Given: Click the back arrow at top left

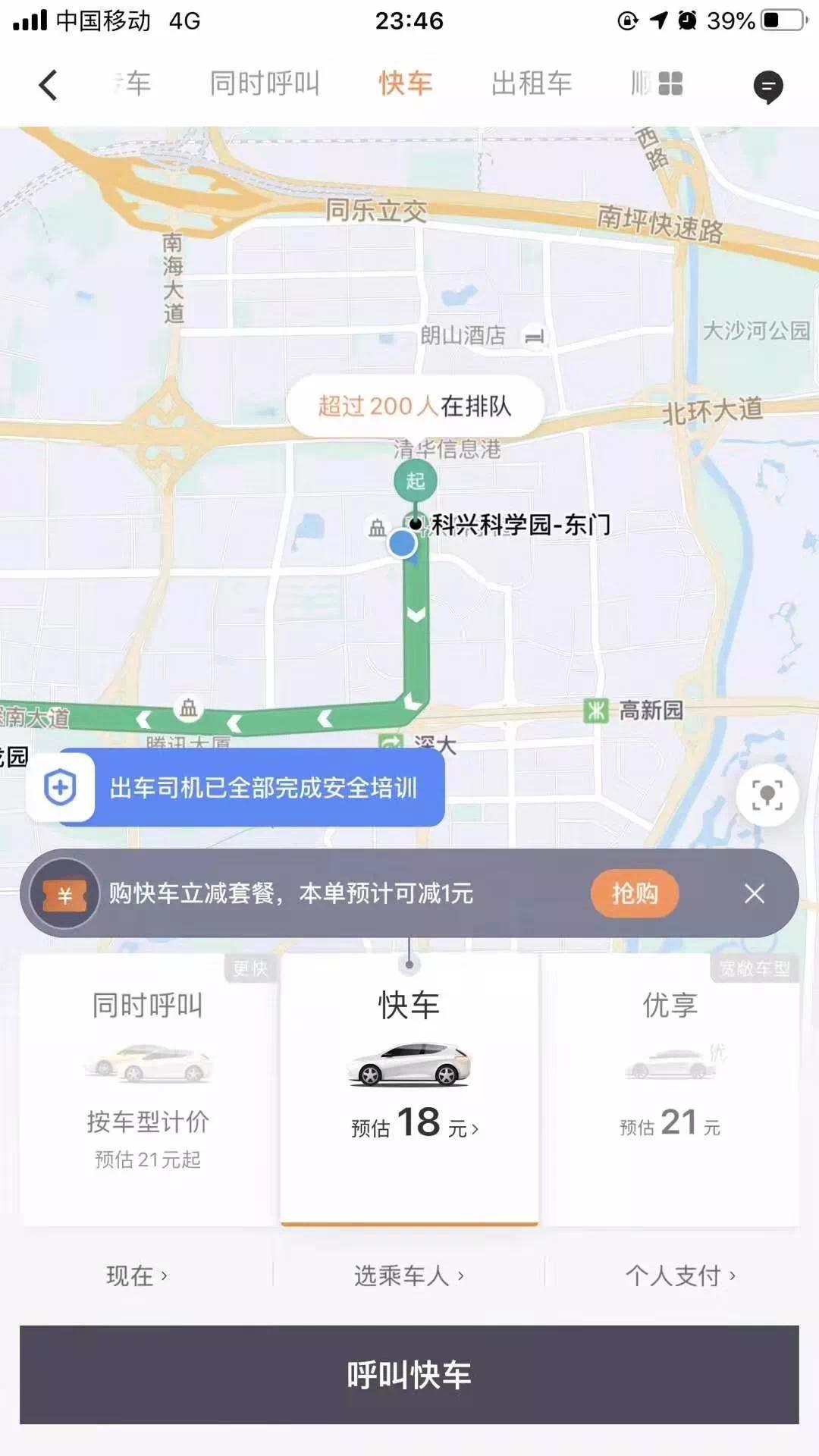Looking at the screenshot, I should (x=48, y=85).
